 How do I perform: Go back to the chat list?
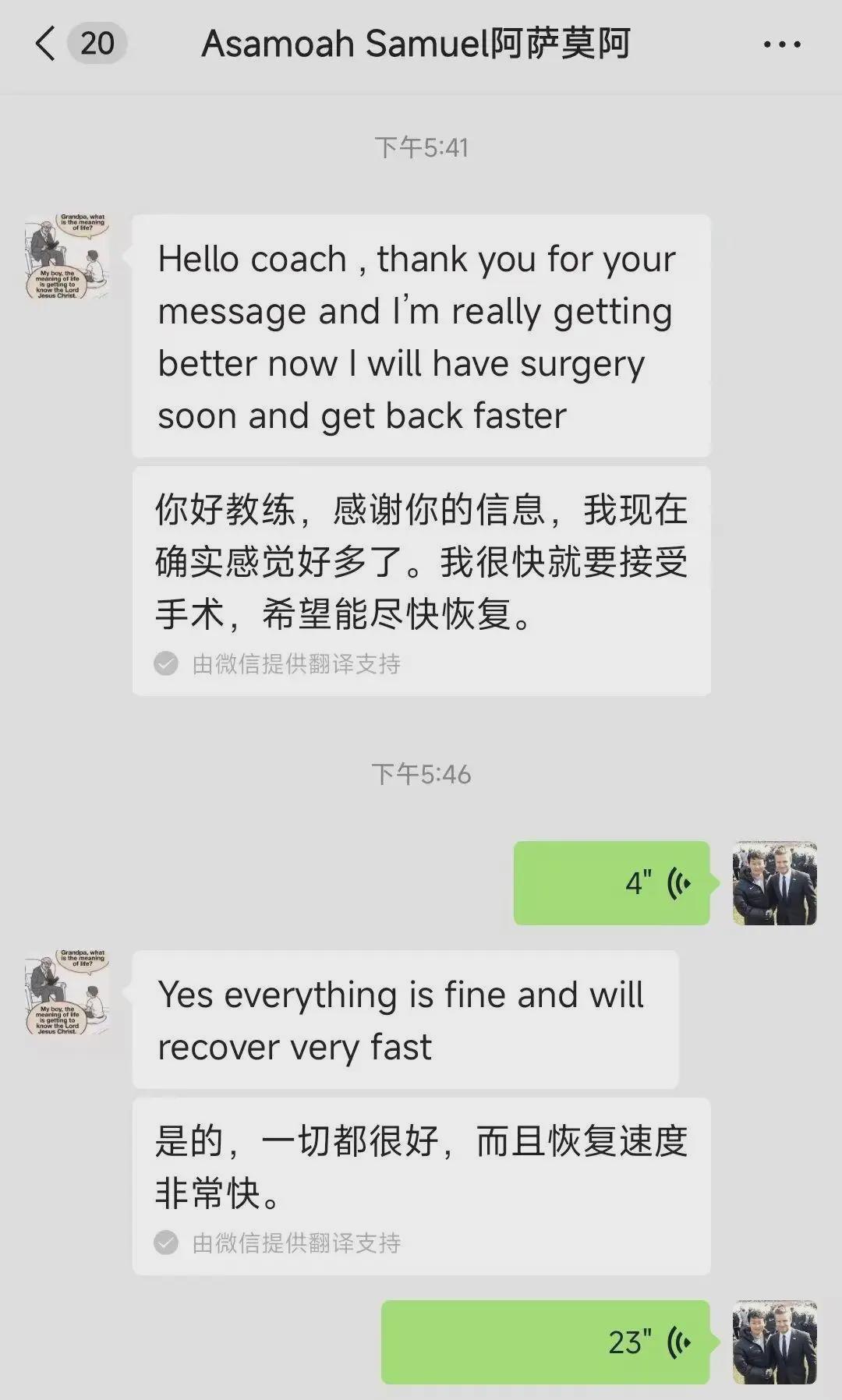47,44
